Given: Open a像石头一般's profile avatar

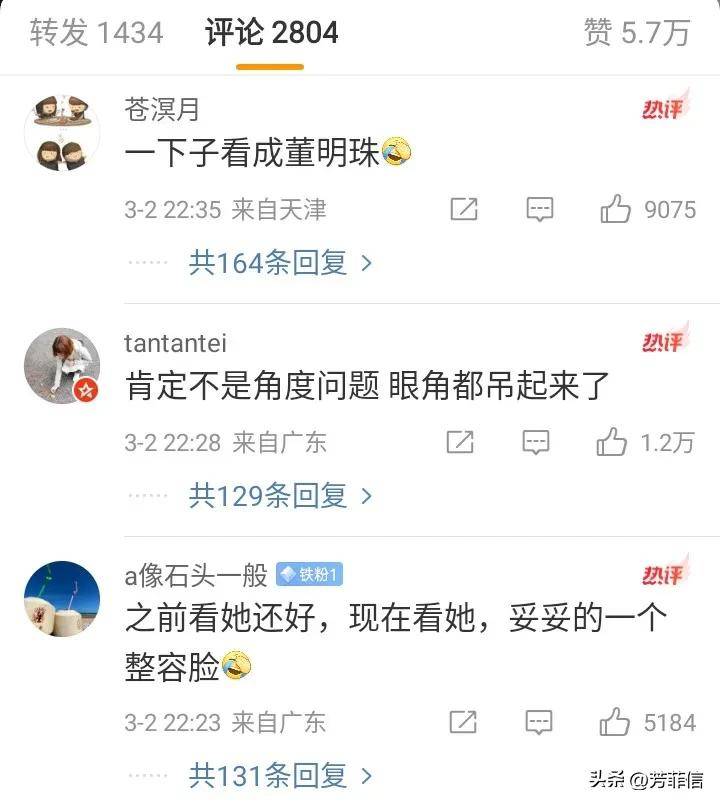Looking at the screenshot, I should click(61, 600).
